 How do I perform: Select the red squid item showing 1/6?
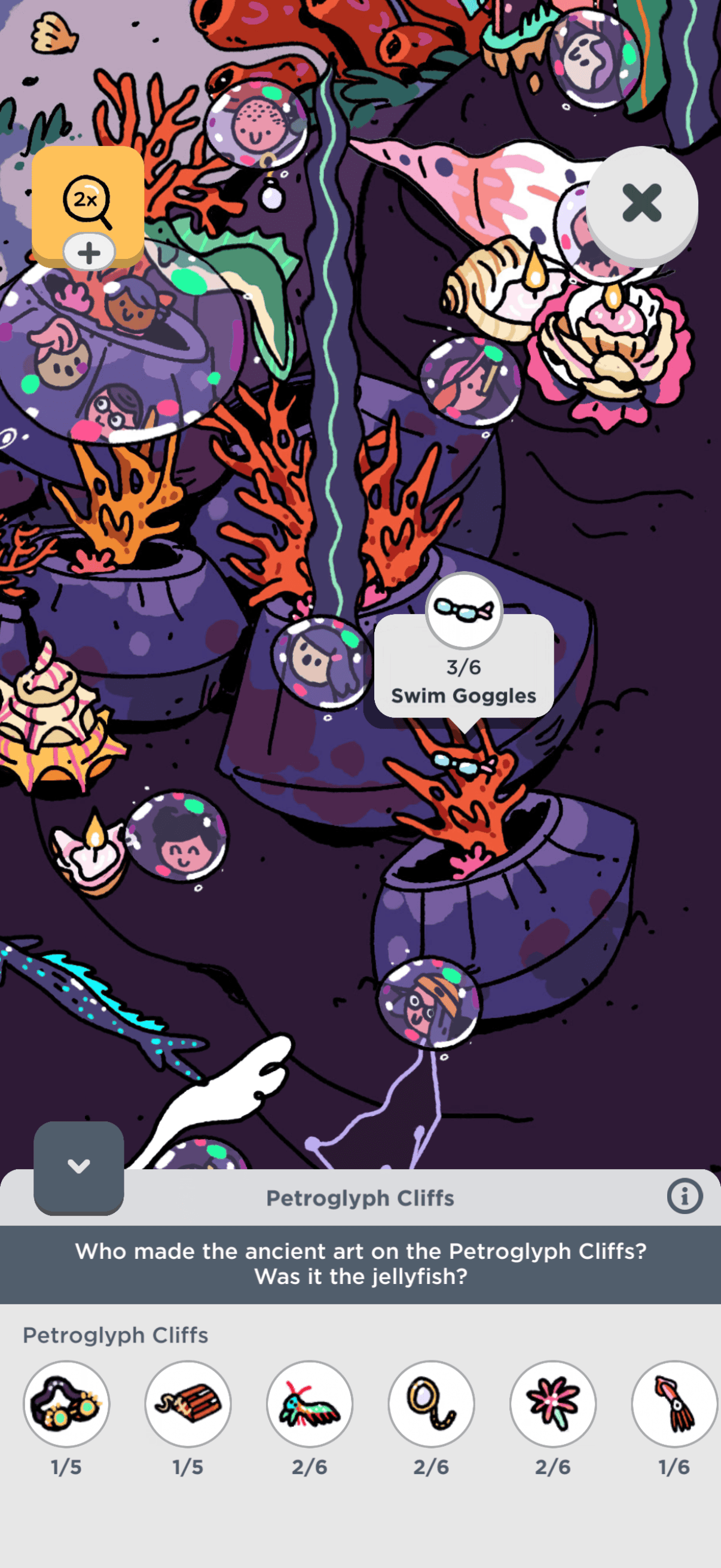pos(674,1403)
